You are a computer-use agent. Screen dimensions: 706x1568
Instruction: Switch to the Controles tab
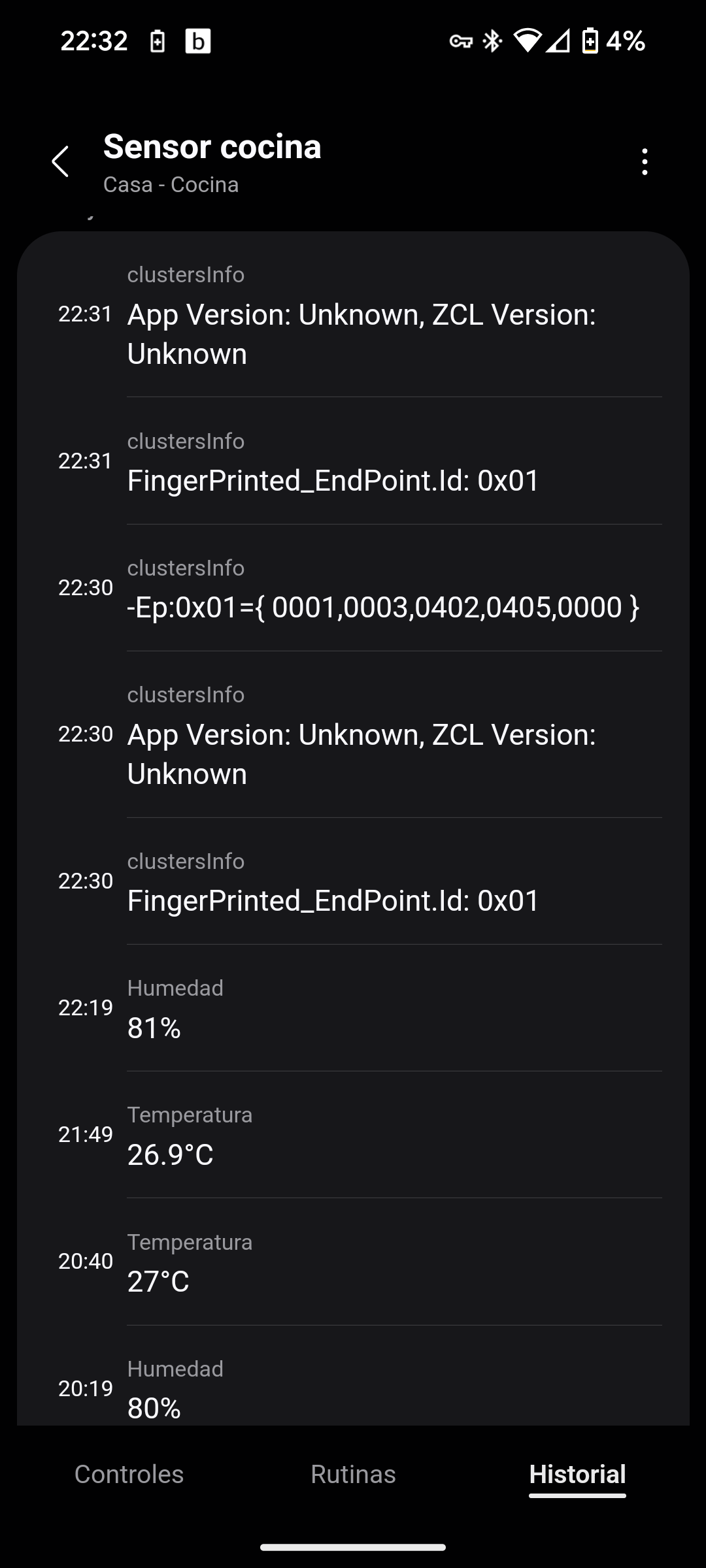pos(129,1475)
